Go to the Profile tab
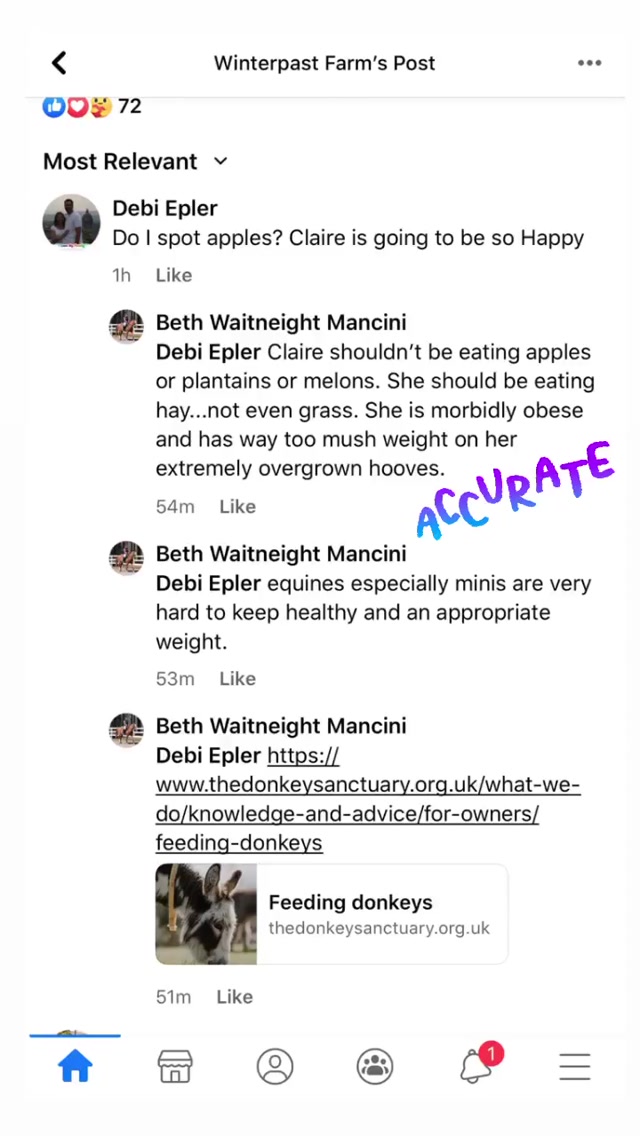 point(275,1067)
